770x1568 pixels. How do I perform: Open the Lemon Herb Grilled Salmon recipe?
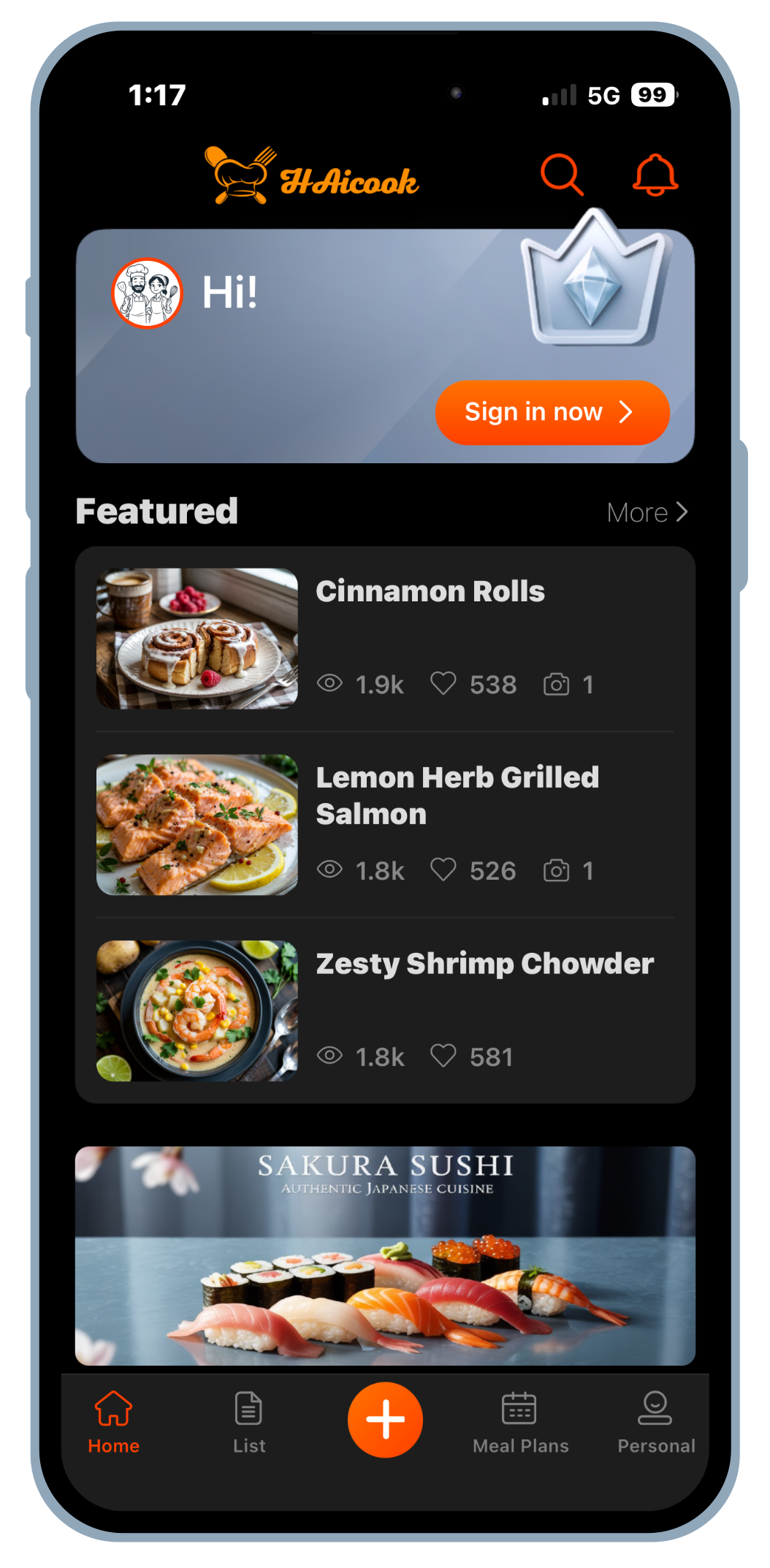[x=457, y=795]
